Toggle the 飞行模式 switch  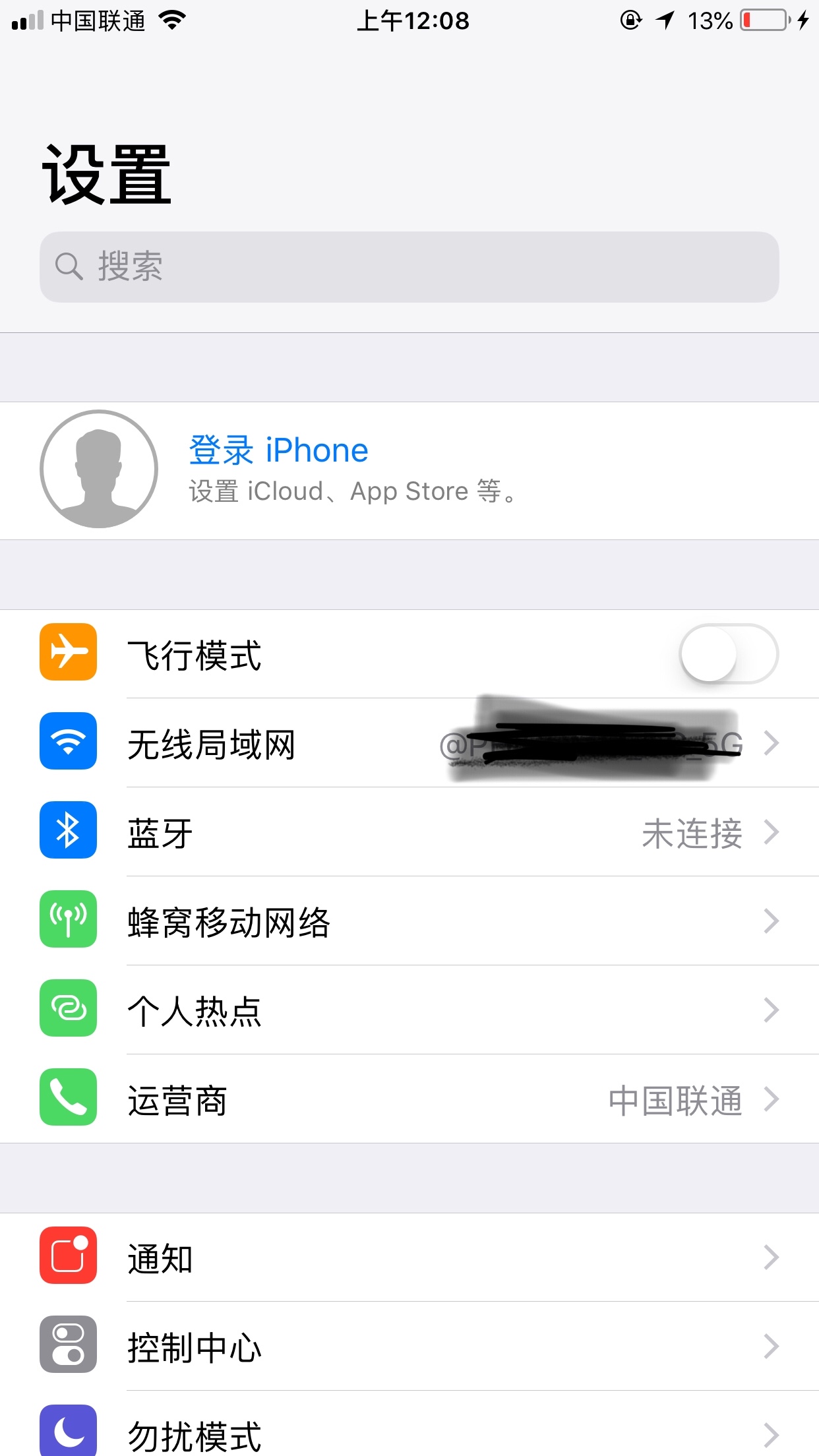point(728,654)
